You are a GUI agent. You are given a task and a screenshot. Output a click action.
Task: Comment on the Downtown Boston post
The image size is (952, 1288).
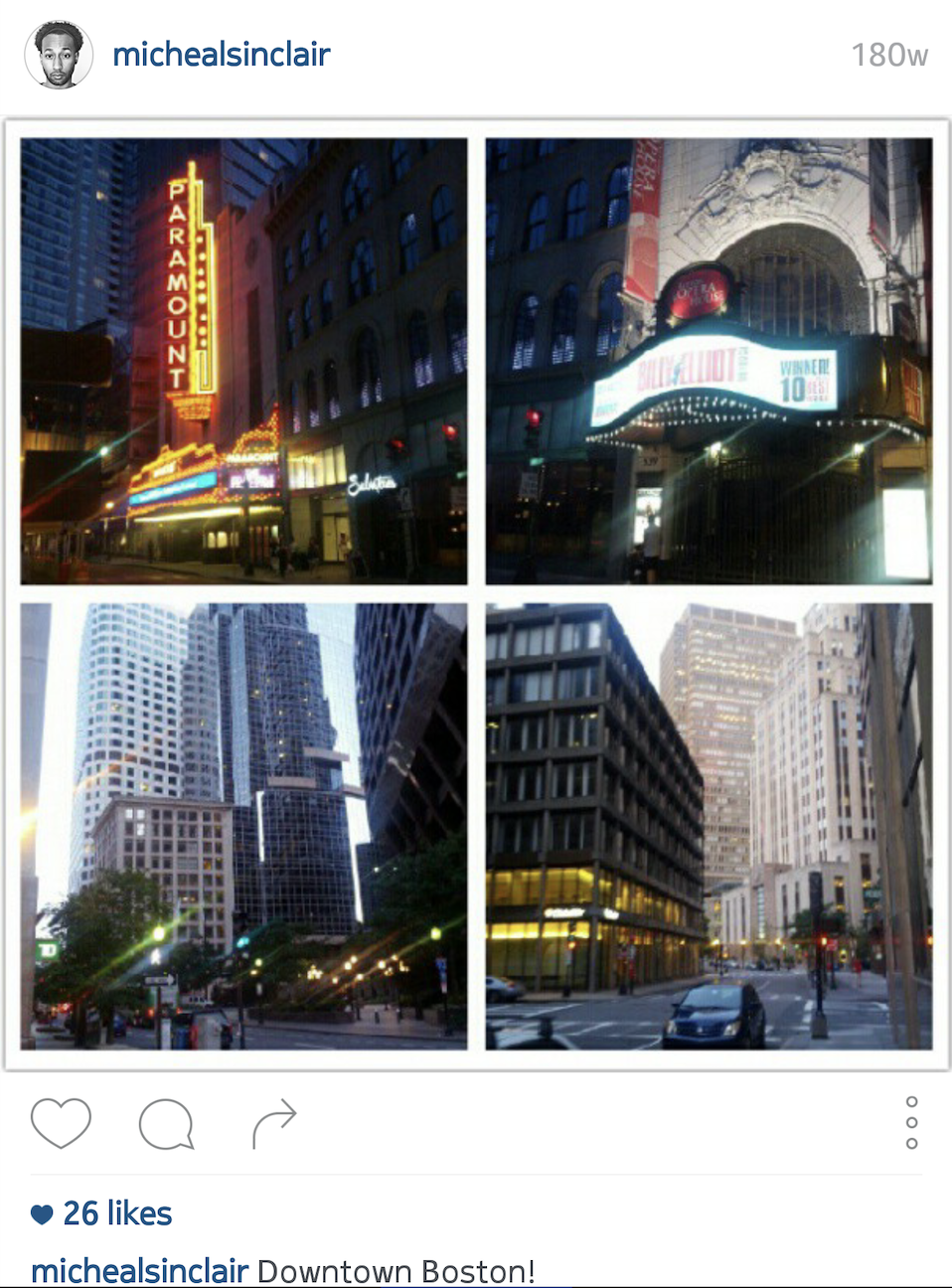(166, 1123)
